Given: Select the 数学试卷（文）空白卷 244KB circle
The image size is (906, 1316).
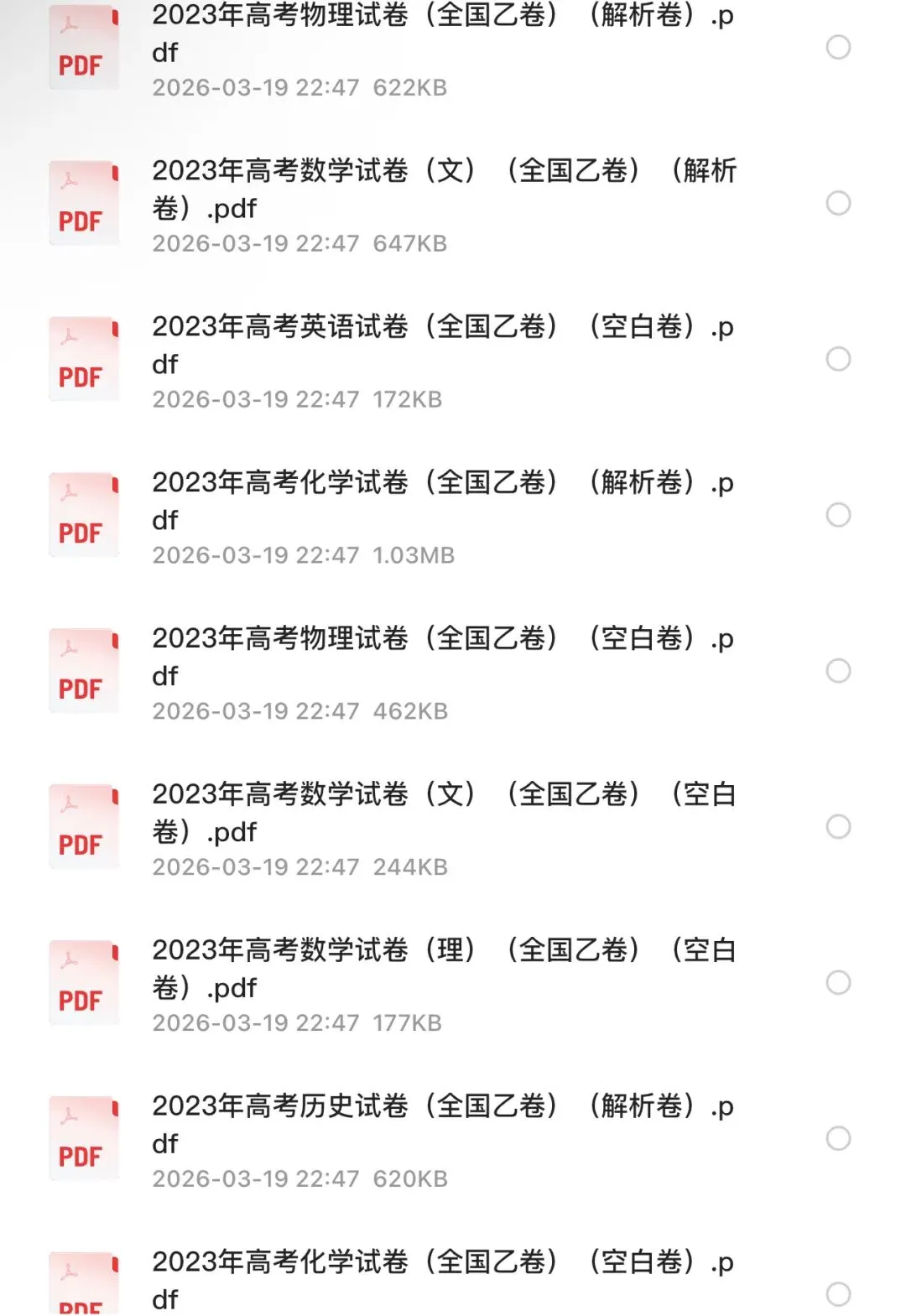Looking at the screenshot, I should [838, 827].
